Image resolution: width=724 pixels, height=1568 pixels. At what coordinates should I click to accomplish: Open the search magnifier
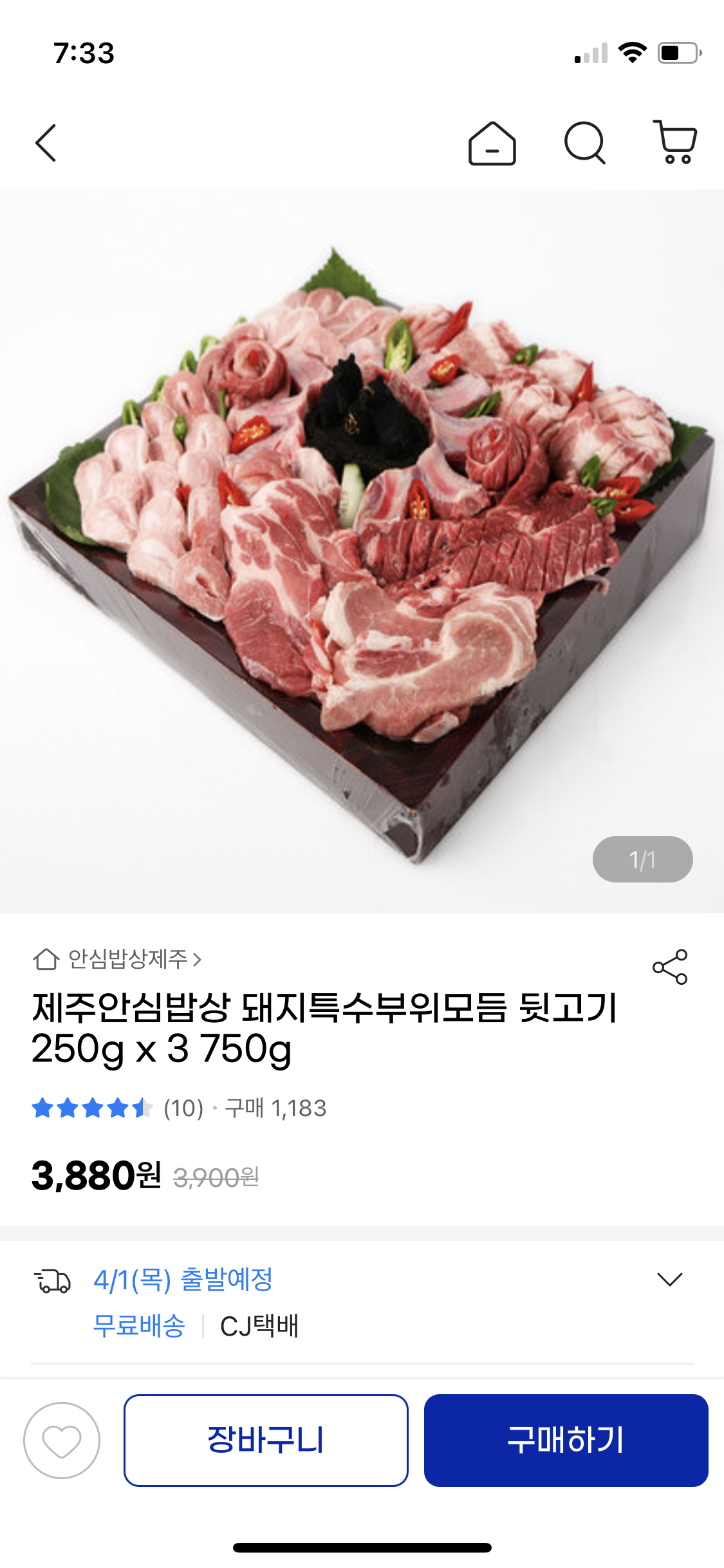tap(584, 143)
